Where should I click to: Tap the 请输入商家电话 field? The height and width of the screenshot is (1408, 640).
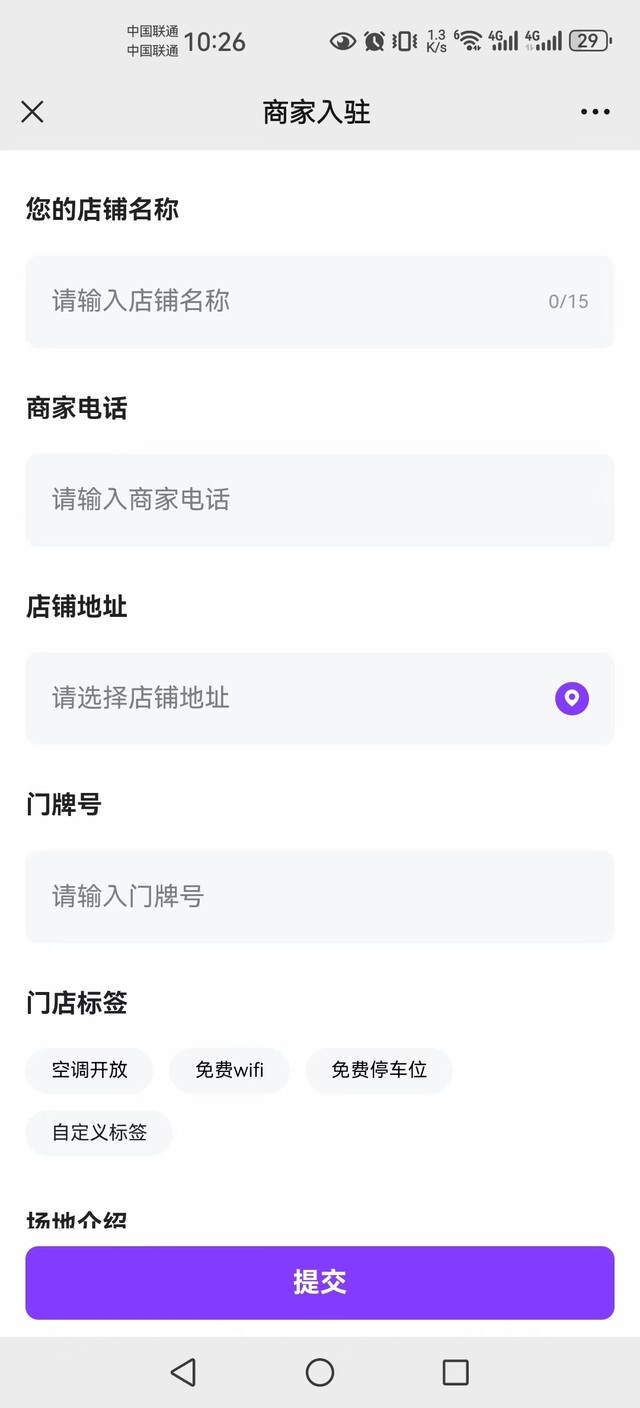click(x=320, y=500)
